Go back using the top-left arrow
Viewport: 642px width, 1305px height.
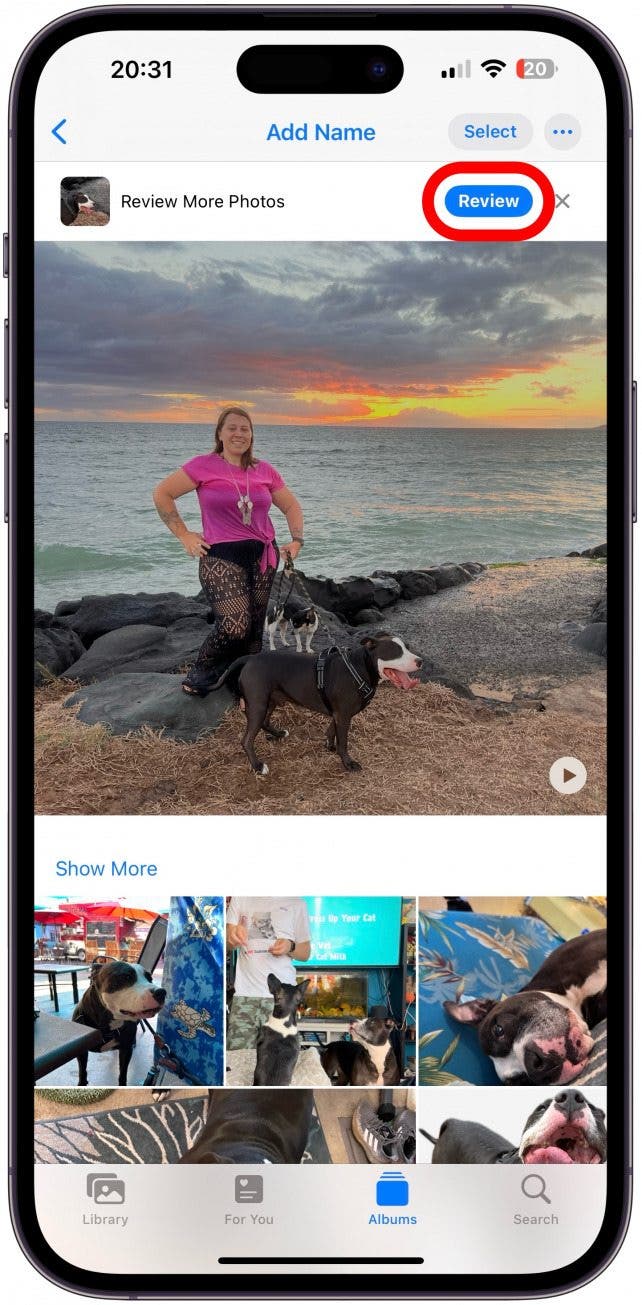coord(59,131)
